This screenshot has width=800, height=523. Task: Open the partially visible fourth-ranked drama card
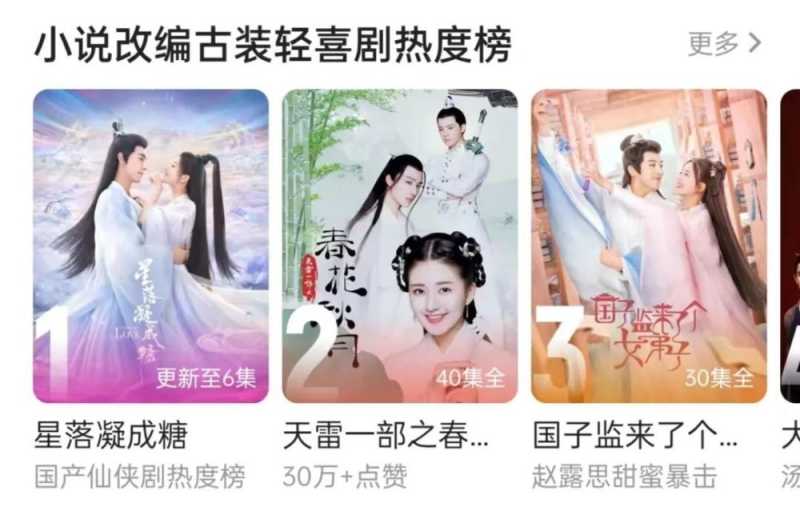(x=790, y=246)
